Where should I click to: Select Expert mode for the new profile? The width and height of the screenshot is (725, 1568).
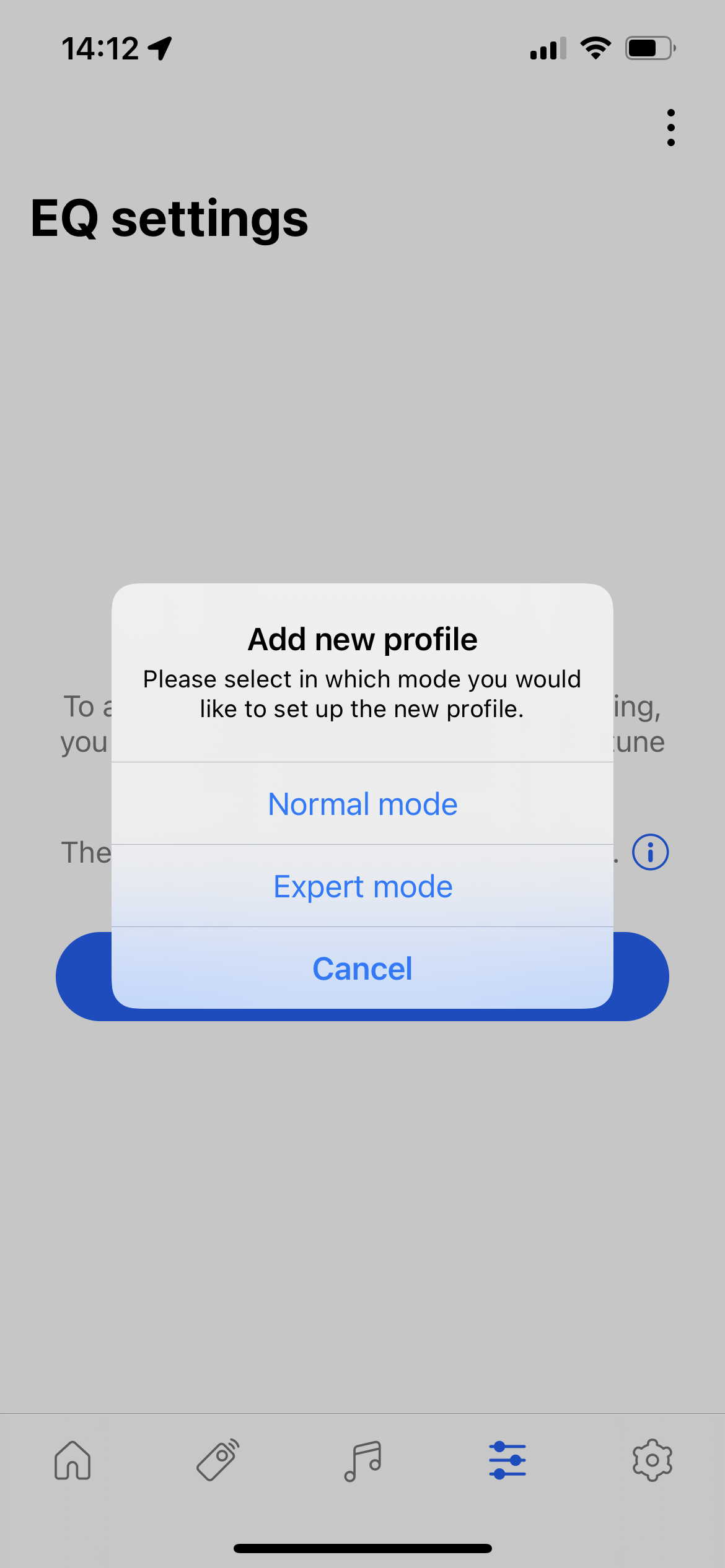point(362,886)
